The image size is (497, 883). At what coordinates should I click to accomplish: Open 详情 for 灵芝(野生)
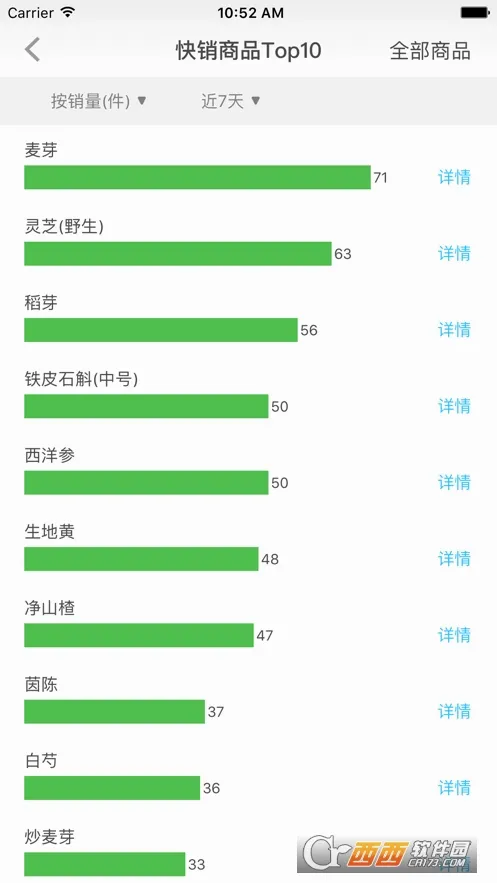[454, 253]
